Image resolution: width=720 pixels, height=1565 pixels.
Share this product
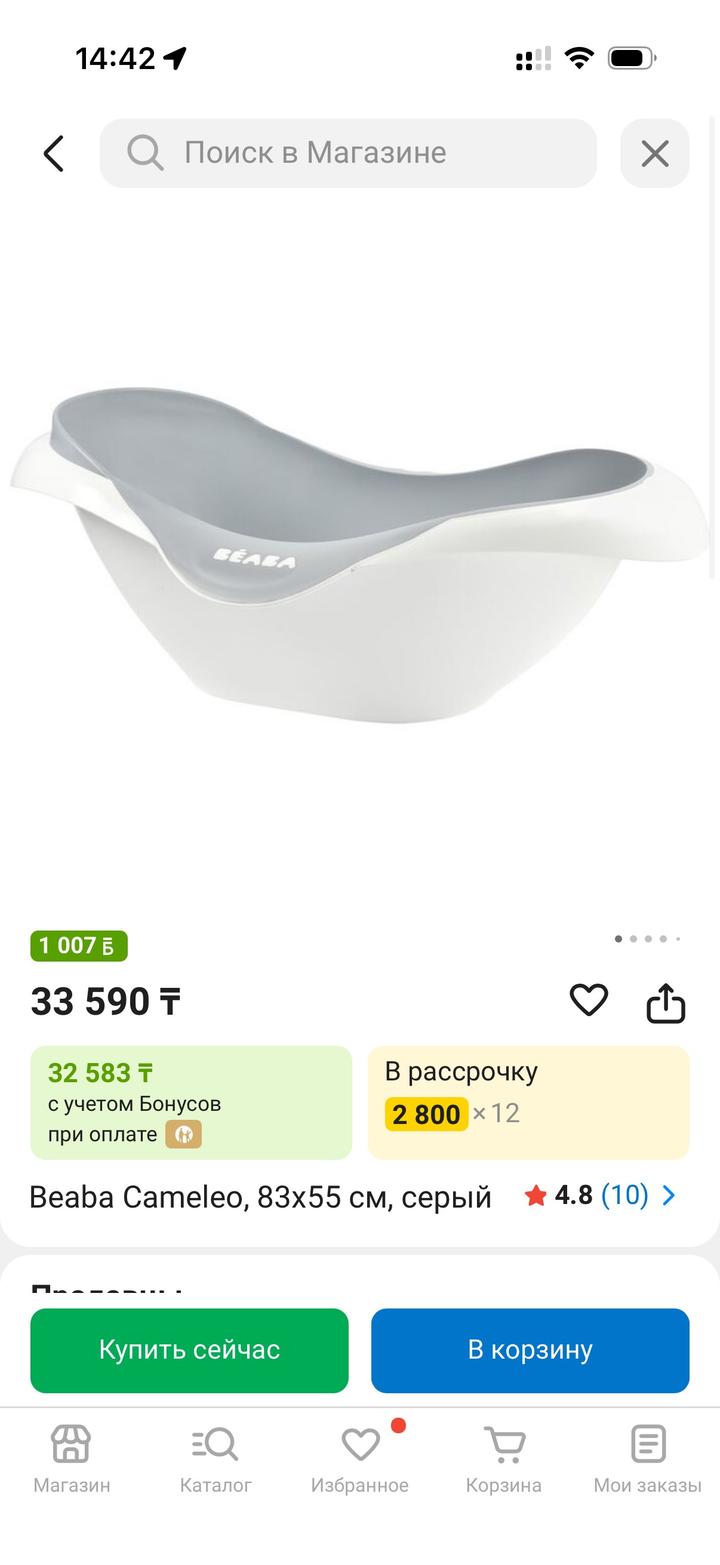[665, 1002]
